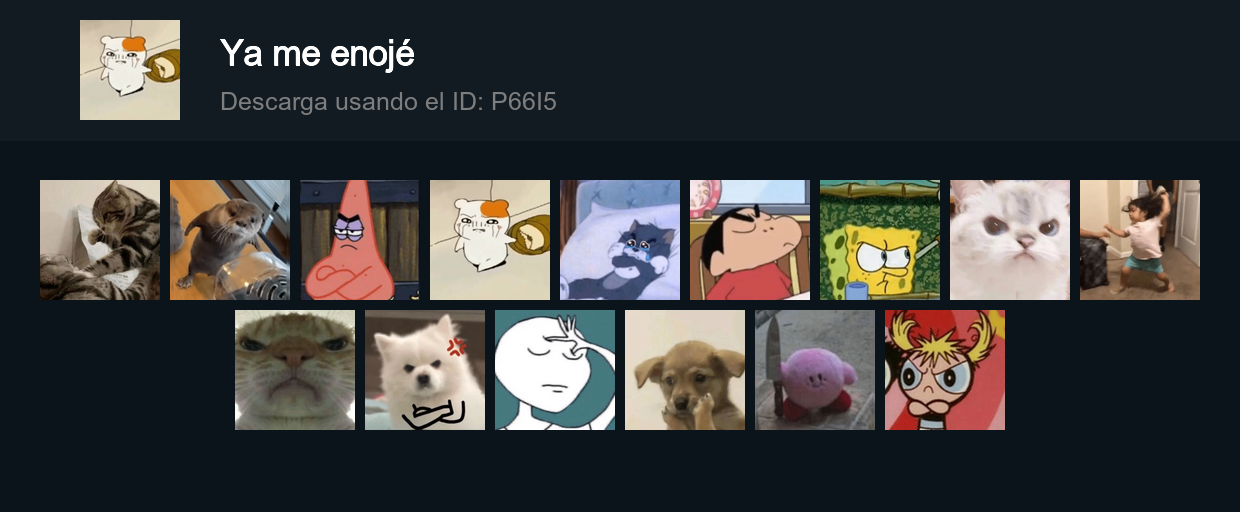Open the angry SpongeBob sticker
Screen dimensions: 1240x512
click(880, 240)
